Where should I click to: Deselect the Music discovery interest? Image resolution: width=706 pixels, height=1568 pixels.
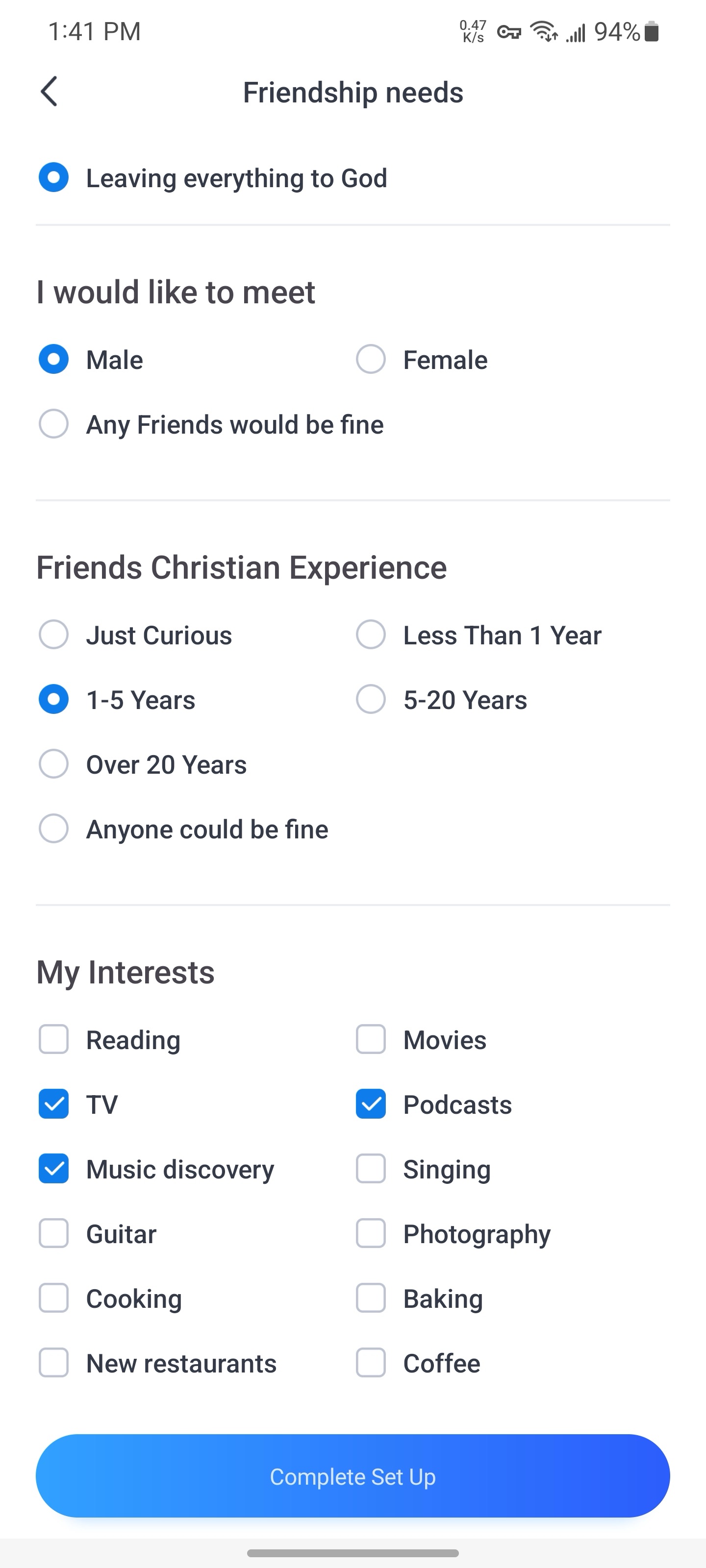click(53, 1169)
